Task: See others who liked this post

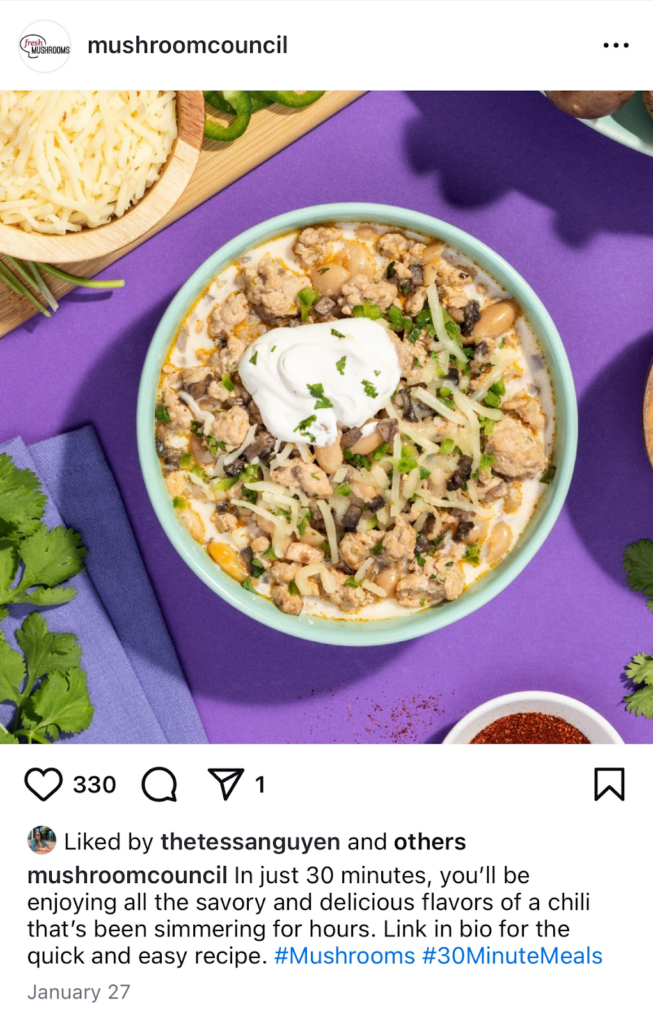Action: pos(429,842)
